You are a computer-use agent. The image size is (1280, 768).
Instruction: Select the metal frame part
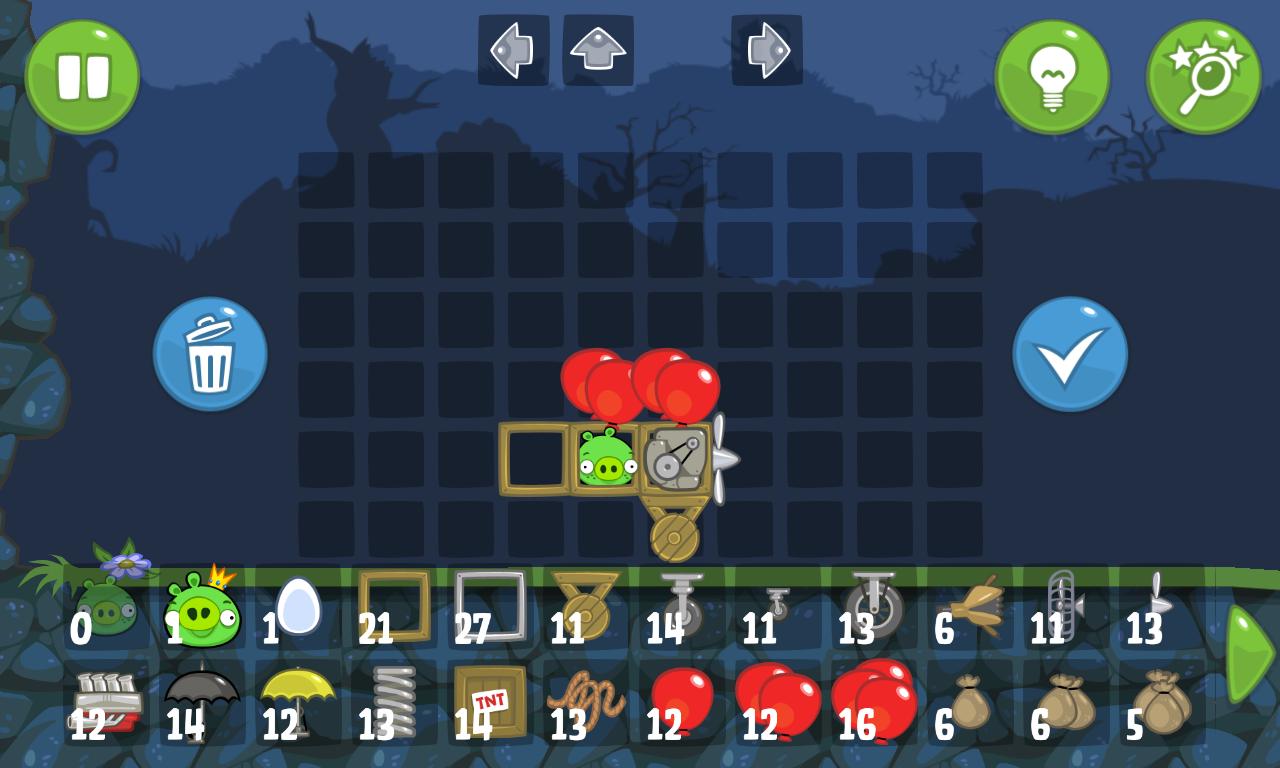(x=490, y=605)
